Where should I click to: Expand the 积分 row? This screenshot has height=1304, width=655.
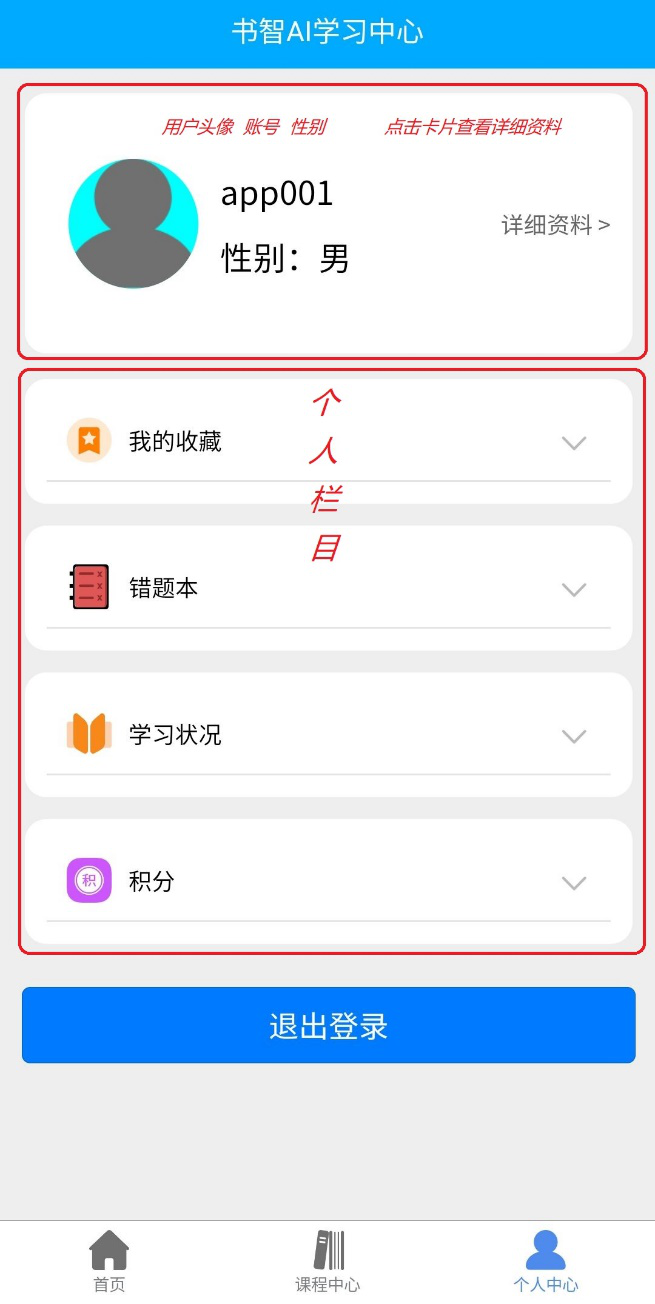click(573, 882)
